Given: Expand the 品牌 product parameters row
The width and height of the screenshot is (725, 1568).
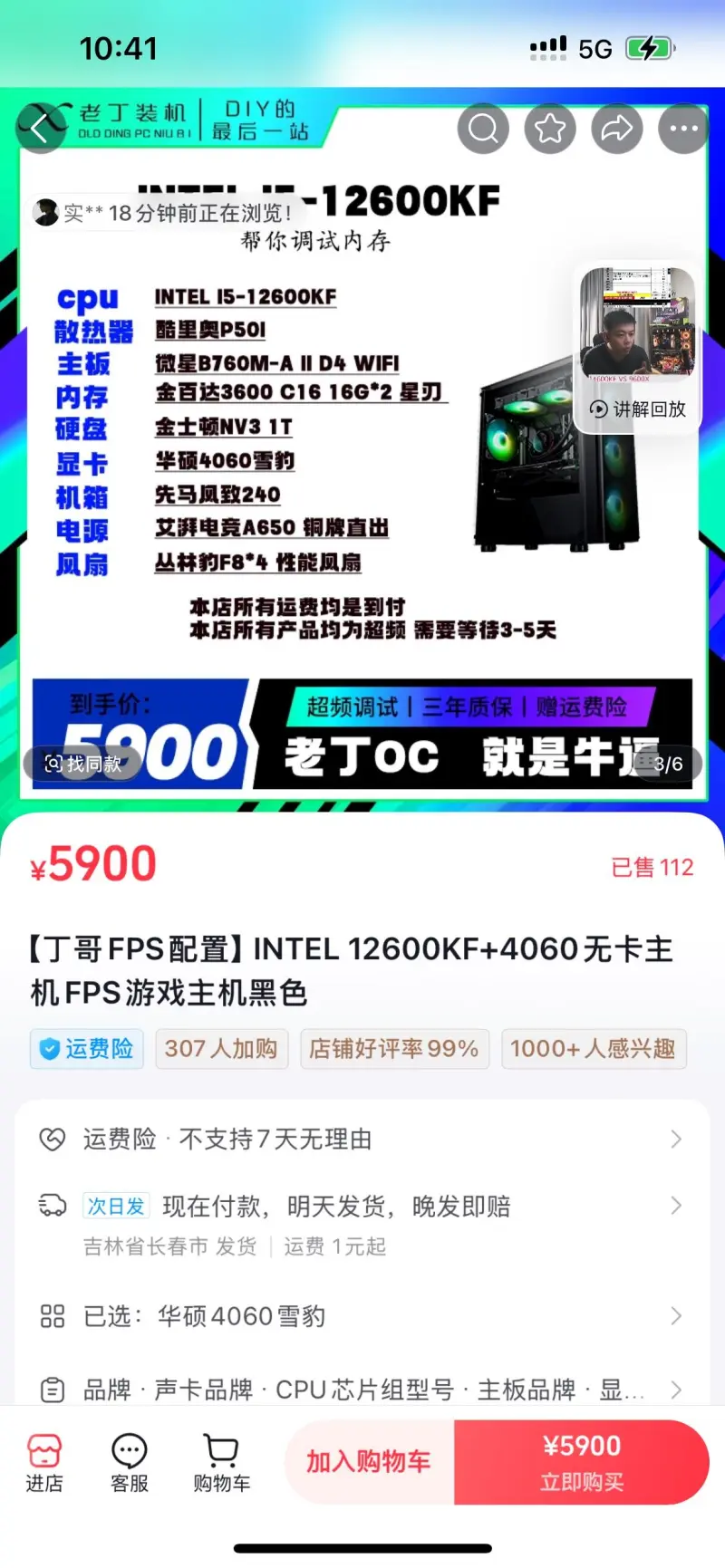Looking at the screenshot, I should (362, 1390).
